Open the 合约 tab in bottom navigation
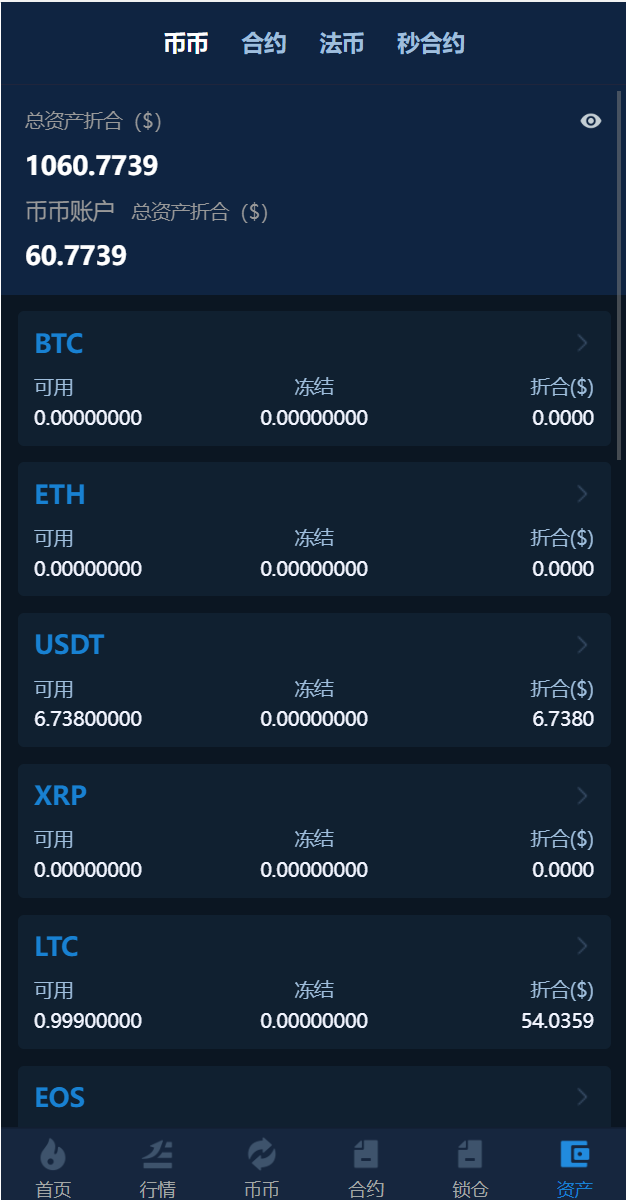 366,1167
